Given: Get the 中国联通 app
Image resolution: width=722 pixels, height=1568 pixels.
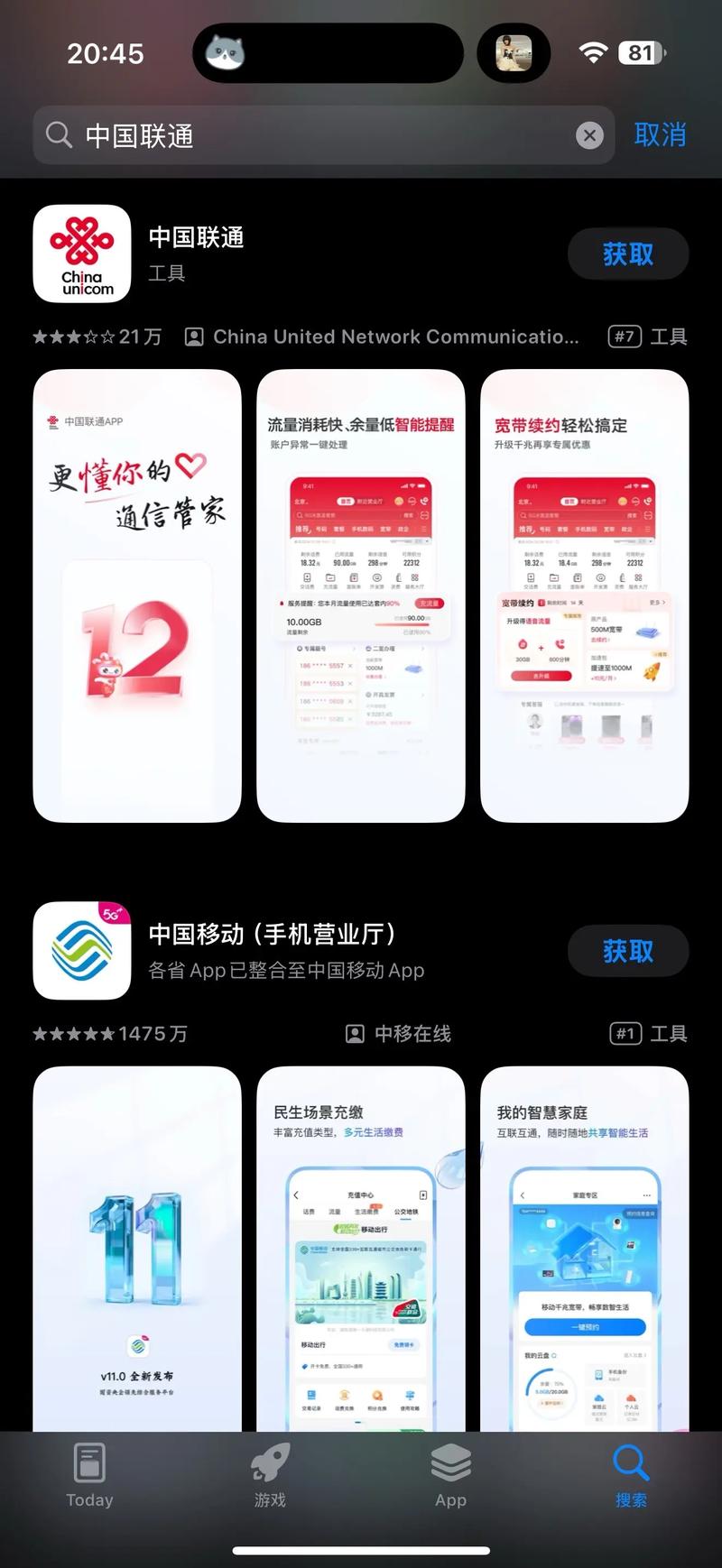Looking at the screenshot, I should (627, 254).
